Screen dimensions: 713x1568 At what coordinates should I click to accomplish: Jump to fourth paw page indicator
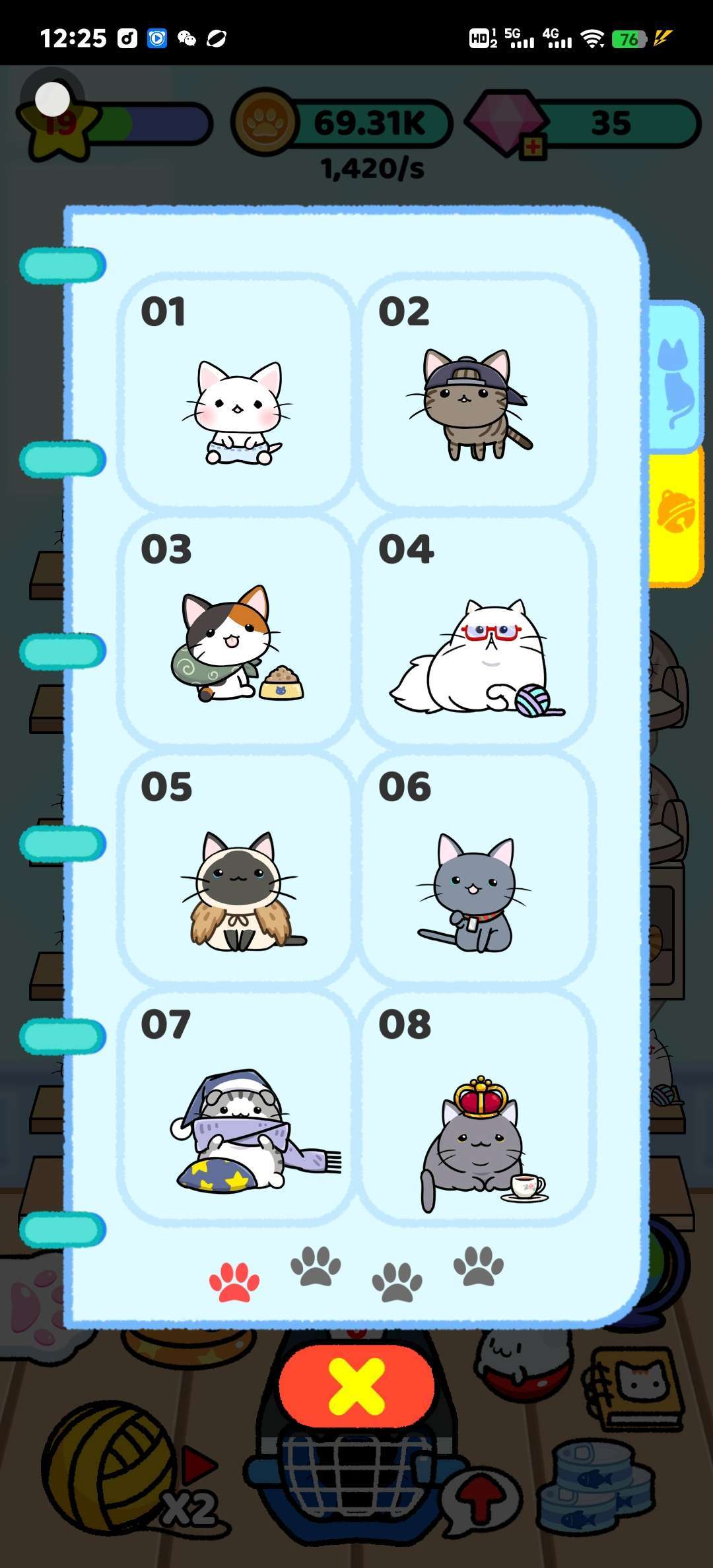478,1266
